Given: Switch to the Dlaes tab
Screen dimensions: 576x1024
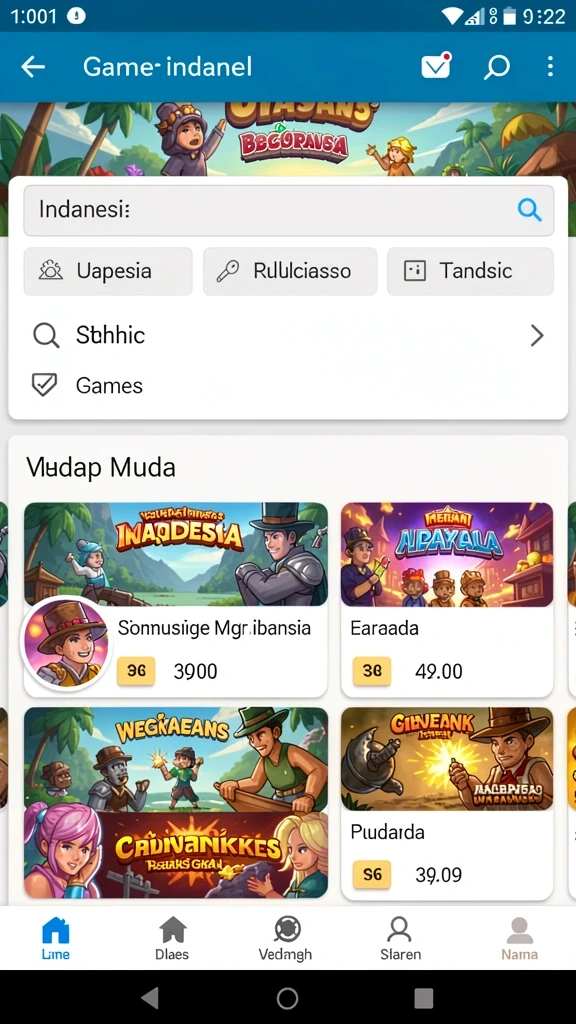Looking at the screenshot, I should pyautogui.click(x=172, y=938).
